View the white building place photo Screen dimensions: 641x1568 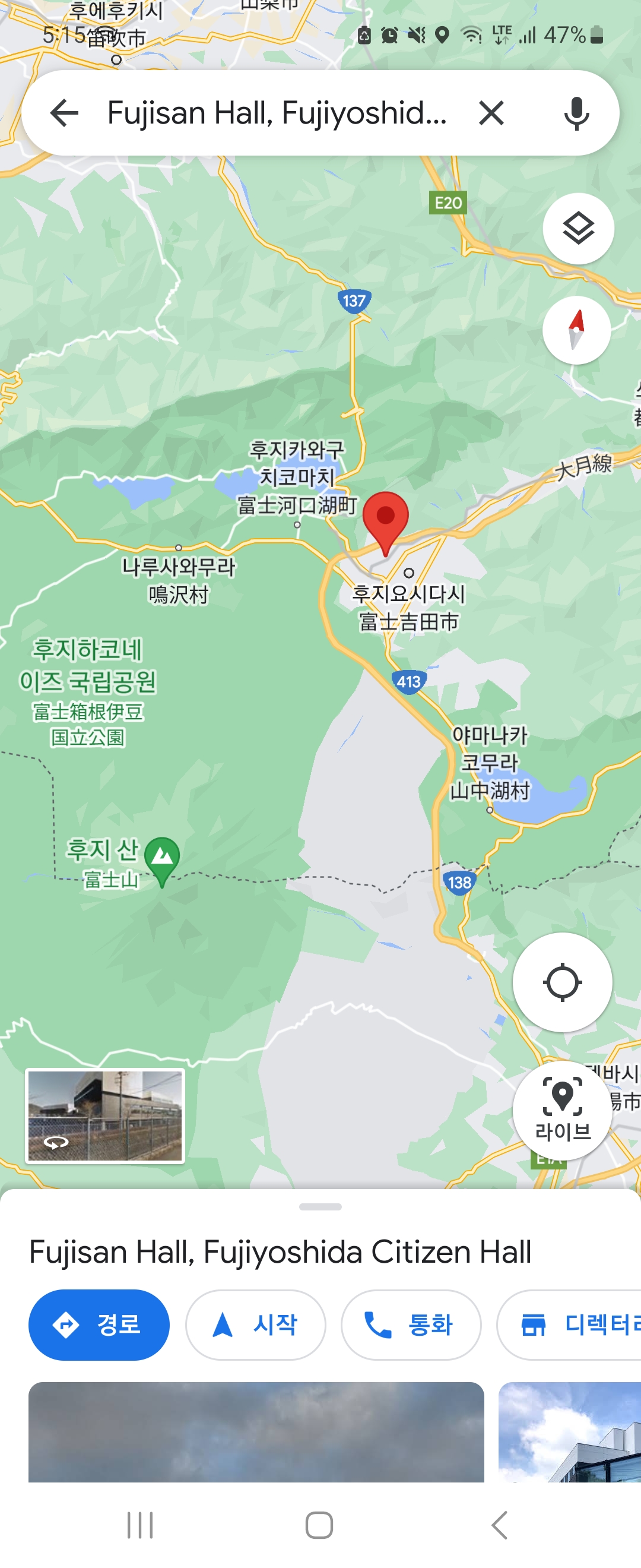(569, 1431)
